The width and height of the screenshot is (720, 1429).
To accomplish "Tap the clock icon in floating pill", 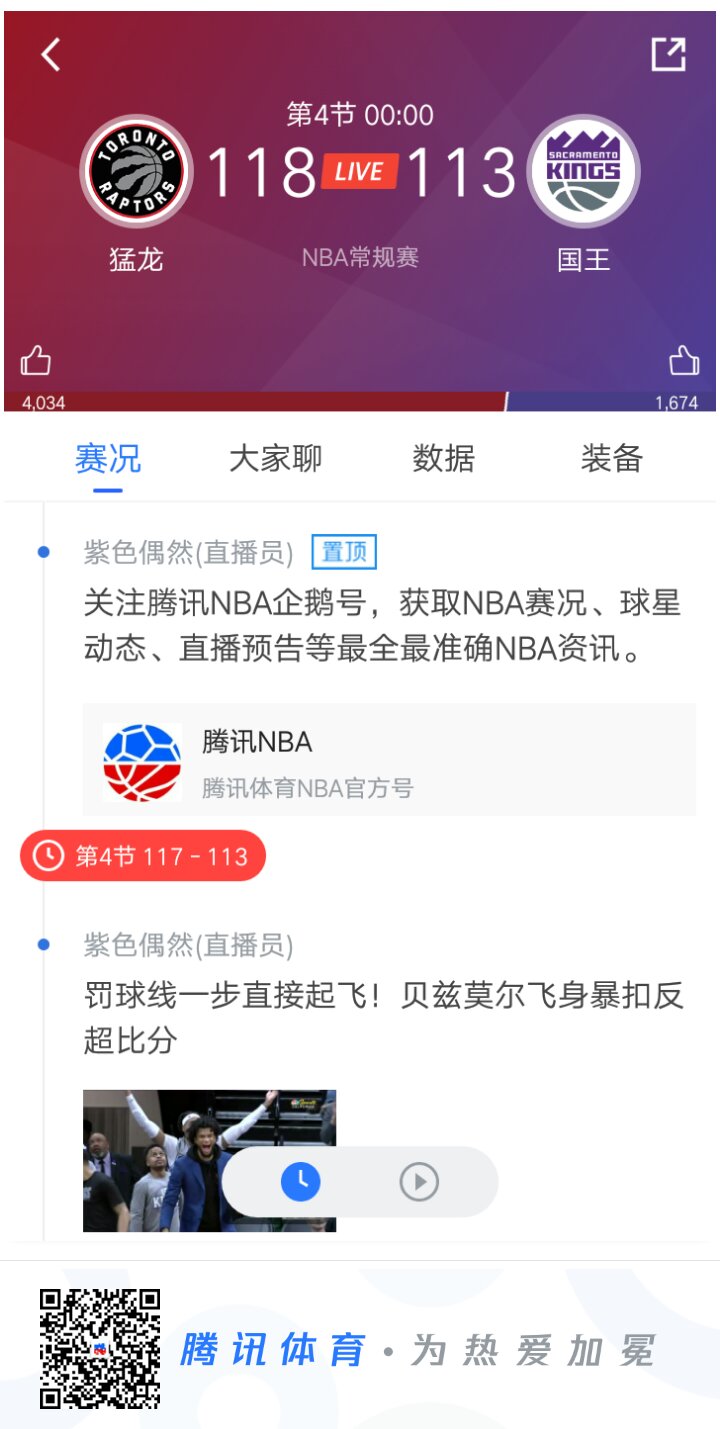I will pos(300,1182).
